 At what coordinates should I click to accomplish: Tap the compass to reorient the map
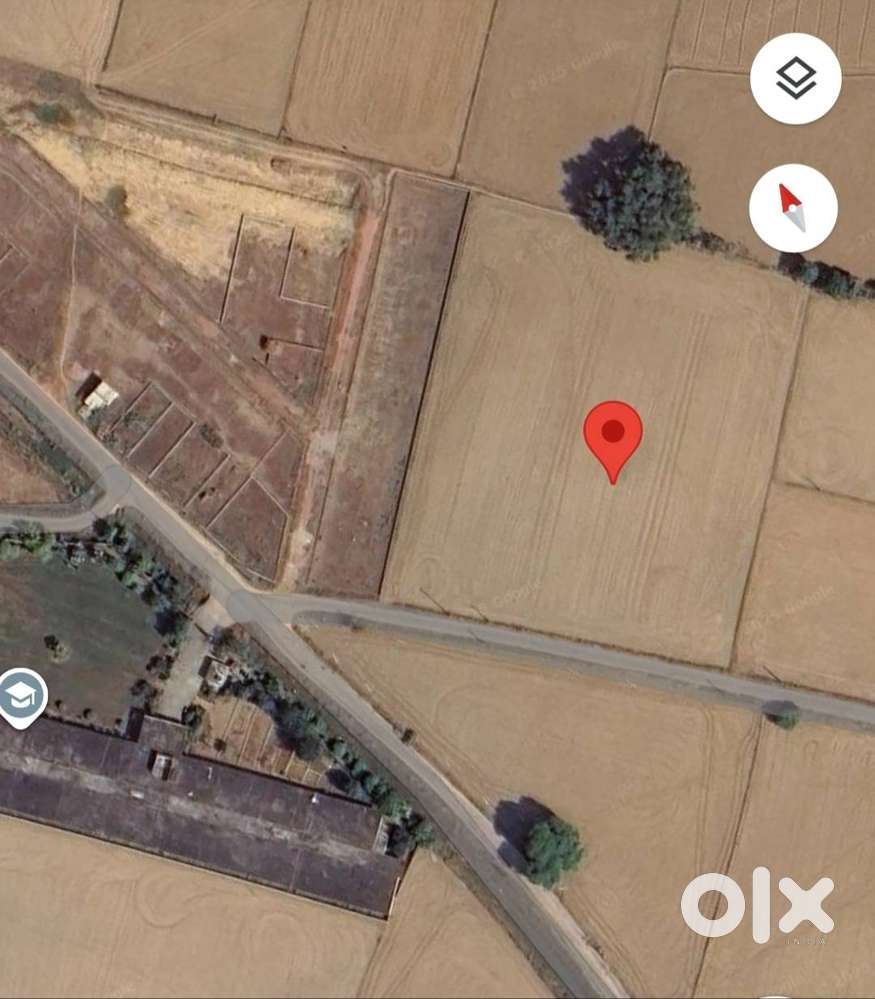793,208
